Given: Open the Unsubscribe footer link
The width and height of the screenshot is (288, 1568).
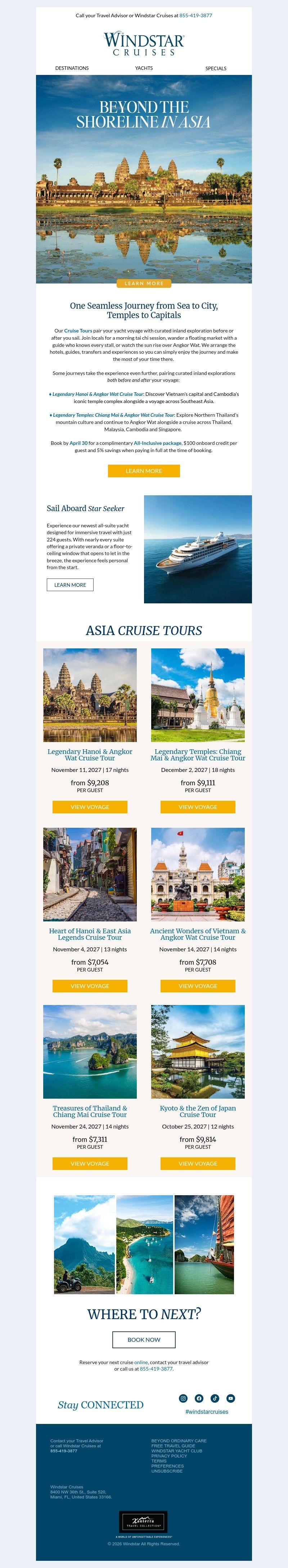Looking at the screenshot, I should coord(167,1471).
